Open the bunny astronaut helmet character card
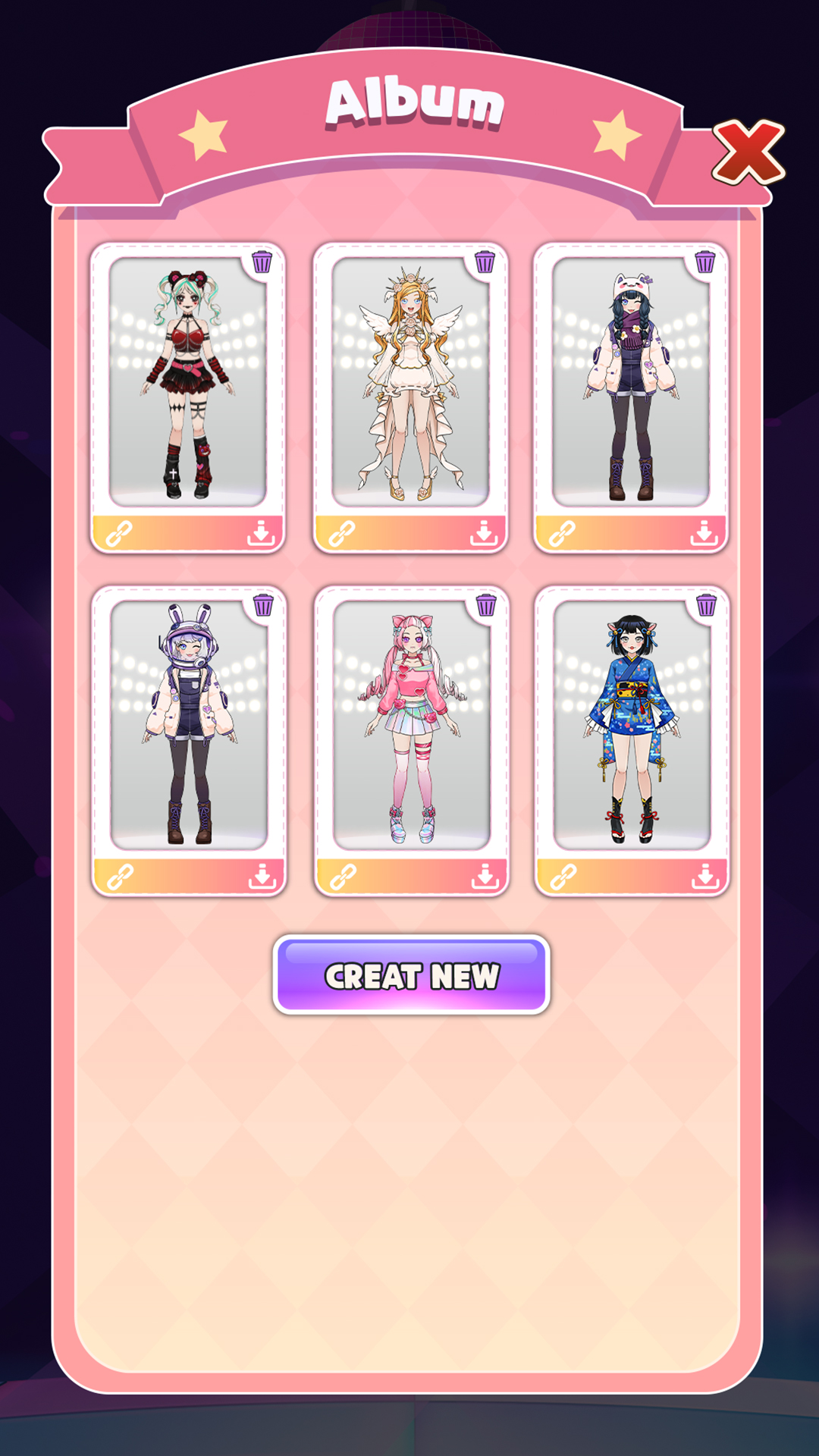 pos(189,724)
